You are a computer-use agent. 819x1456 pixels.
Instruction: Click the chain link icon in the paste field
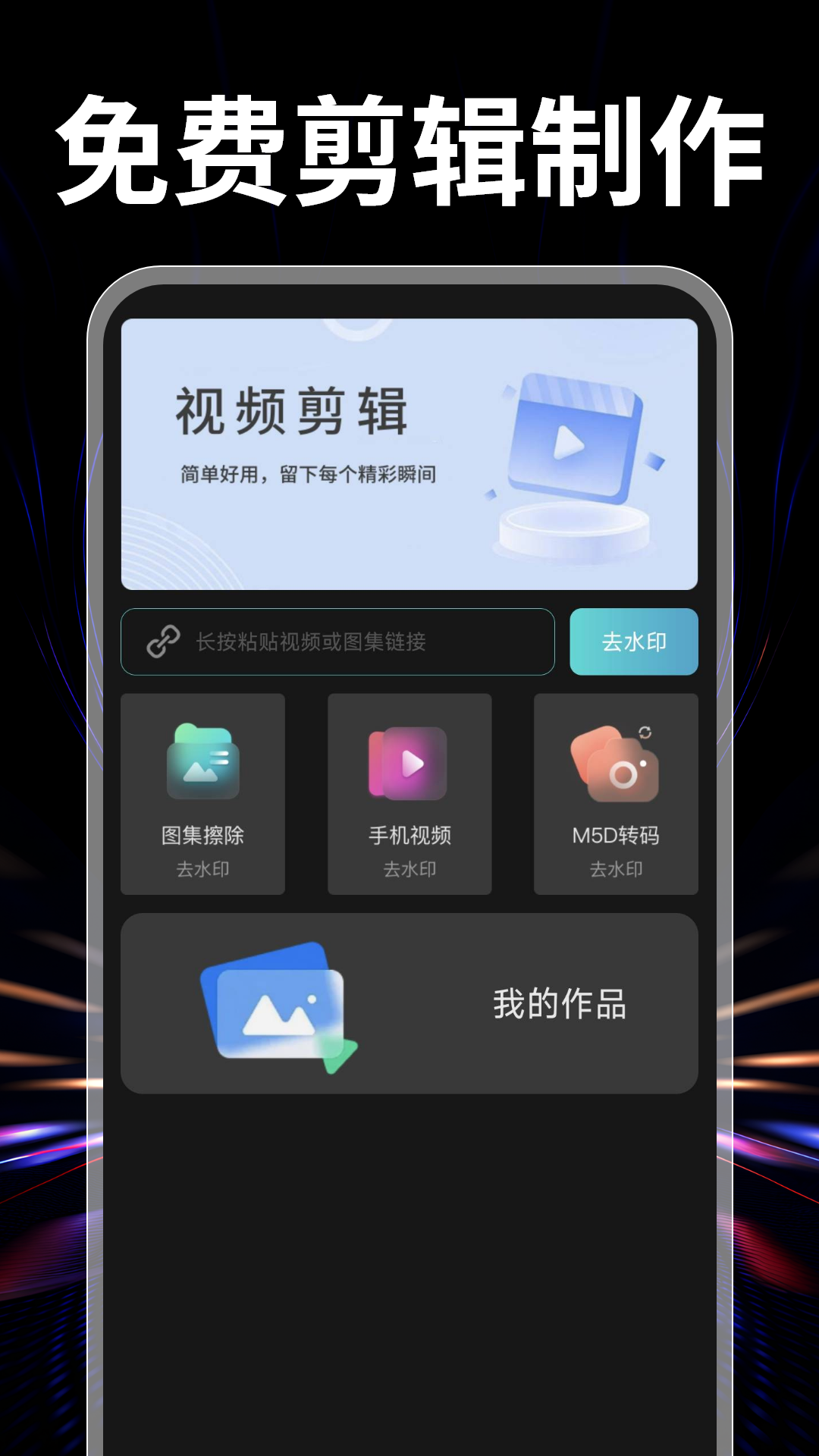(x=165, y=642)
